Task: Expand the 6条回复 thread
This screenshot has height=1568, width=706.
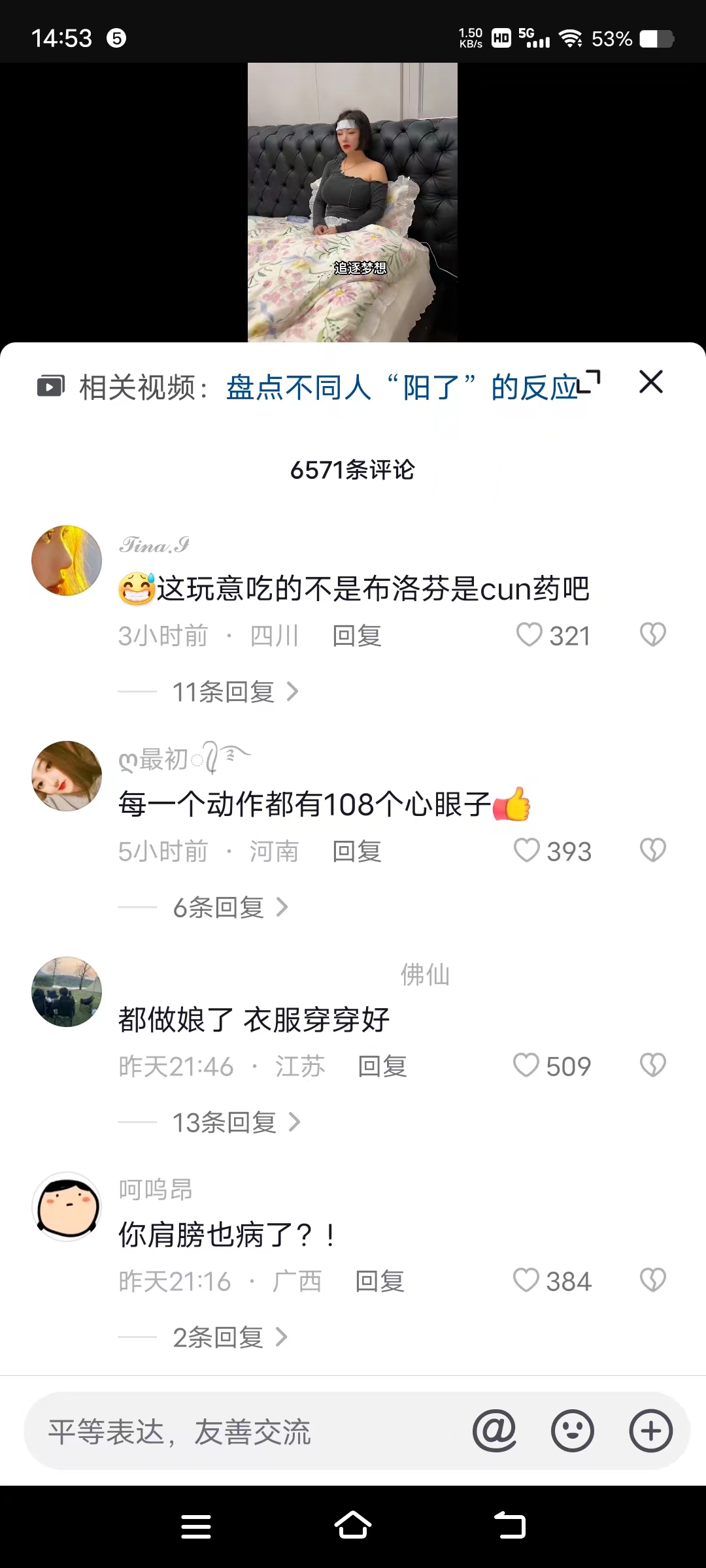Action: coord(229,907)
